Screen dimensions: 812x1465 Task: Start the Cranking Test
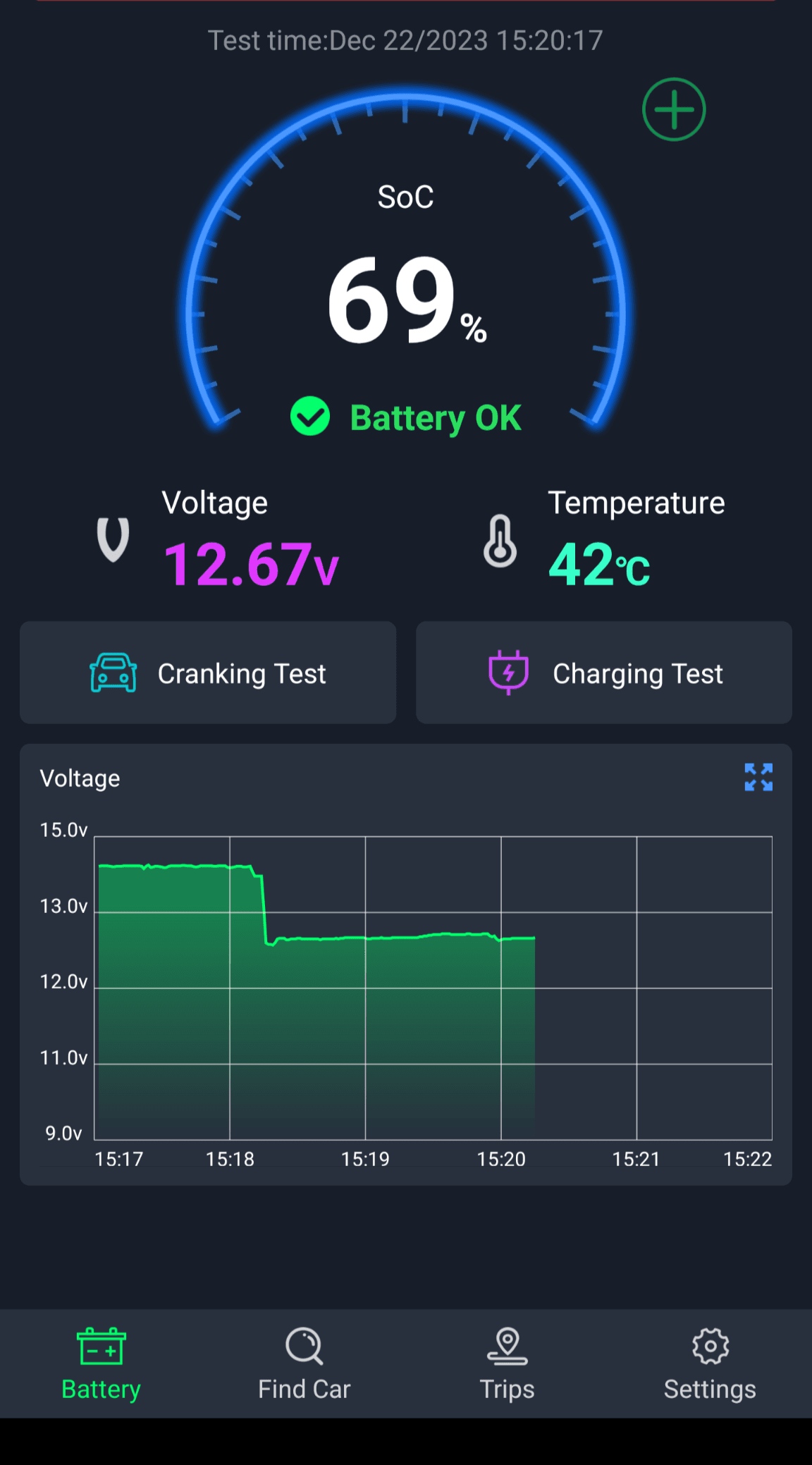coord(208,673)
